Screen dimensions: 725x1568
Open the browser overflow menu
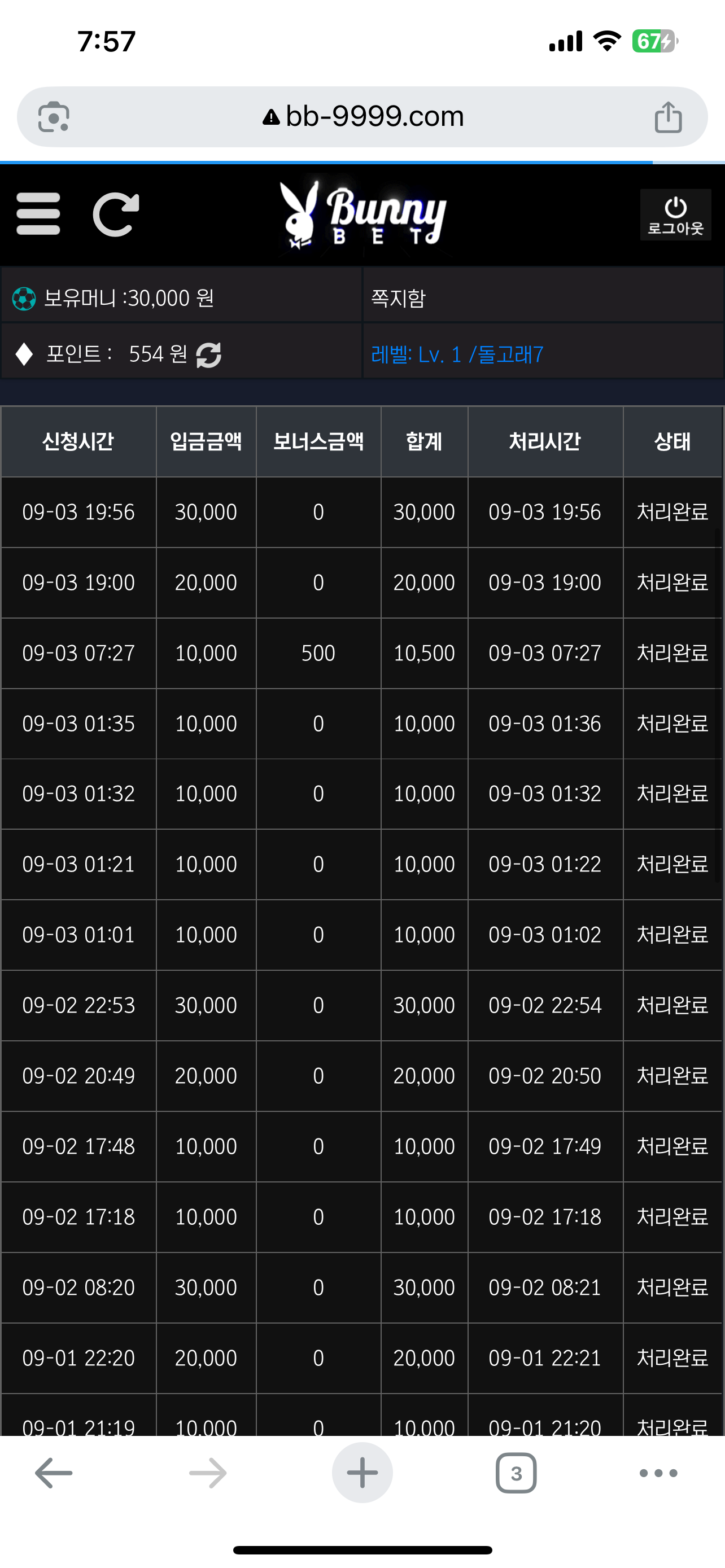[658, 1473]
